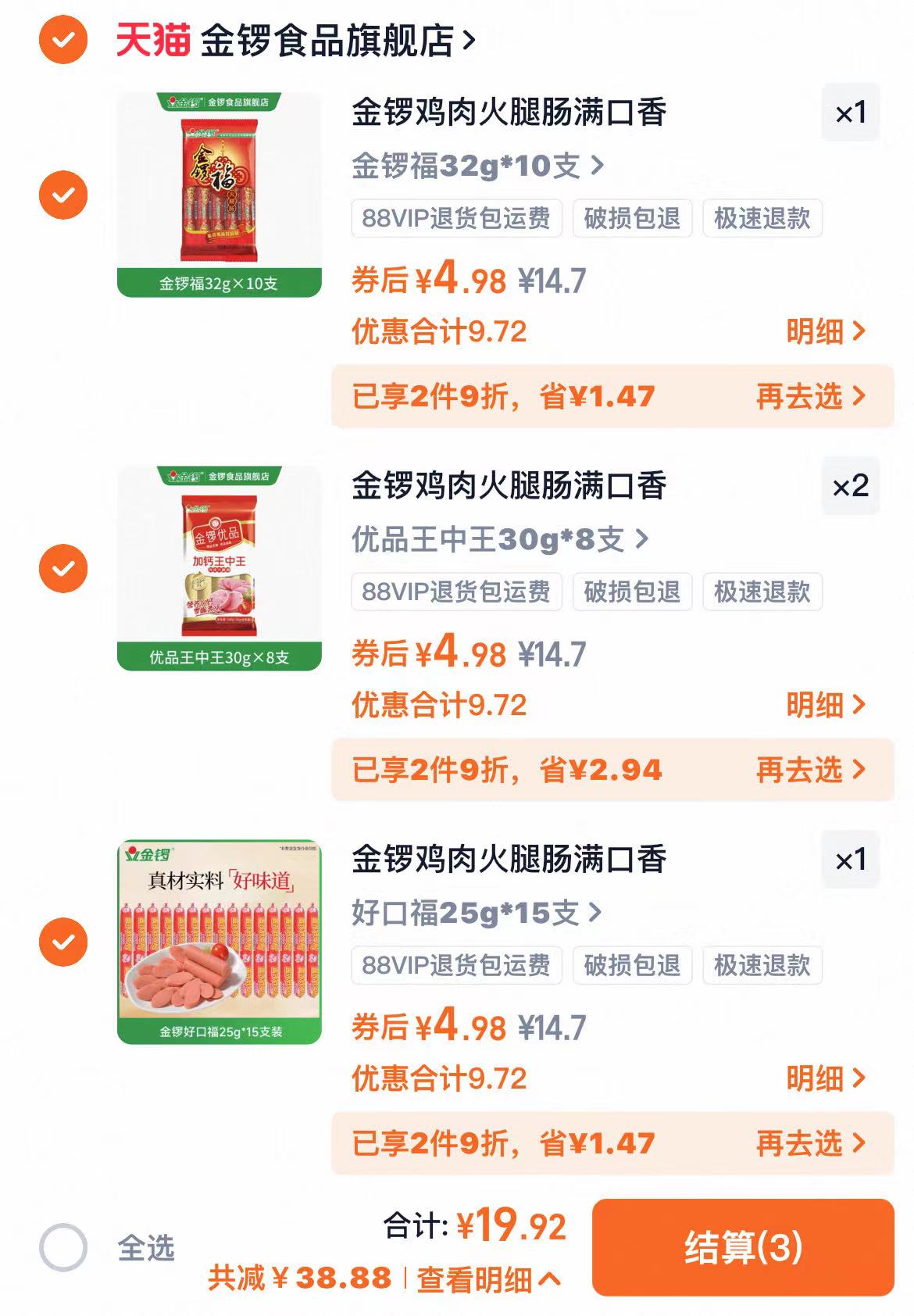Uncheck the 优品王中王30g*8支 item checkbox
This screenshot has height=1316, width=914.
62,568
